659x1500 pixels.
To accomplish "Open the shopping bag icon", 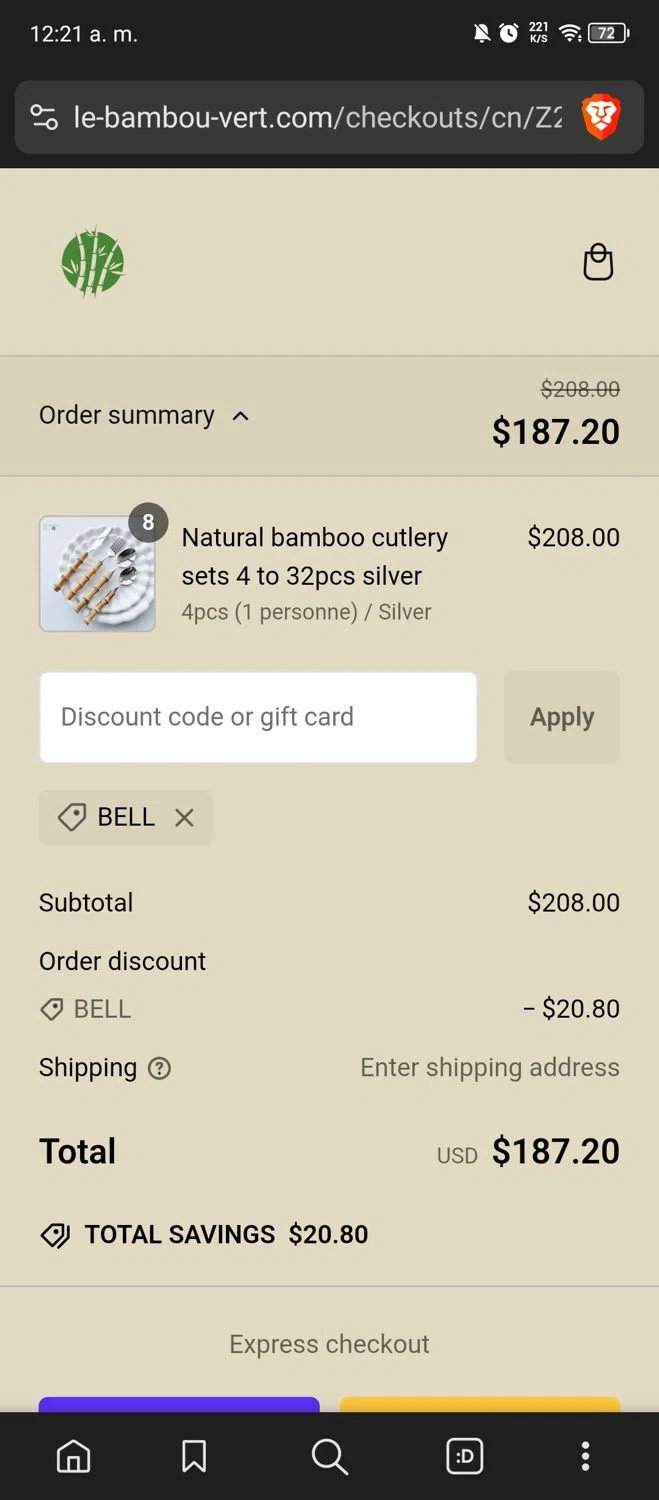I will pyautogui.click(x=597, y=262).
